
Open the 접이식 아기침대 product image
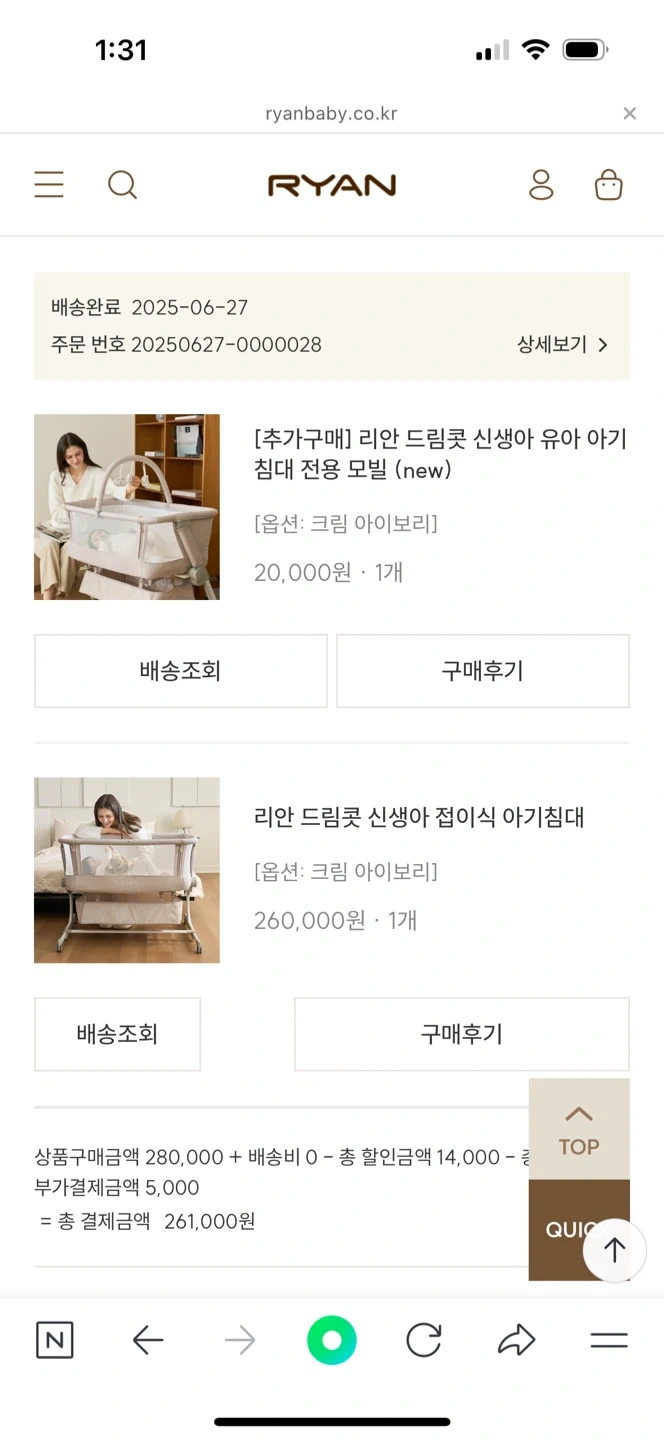coord(127,870)
